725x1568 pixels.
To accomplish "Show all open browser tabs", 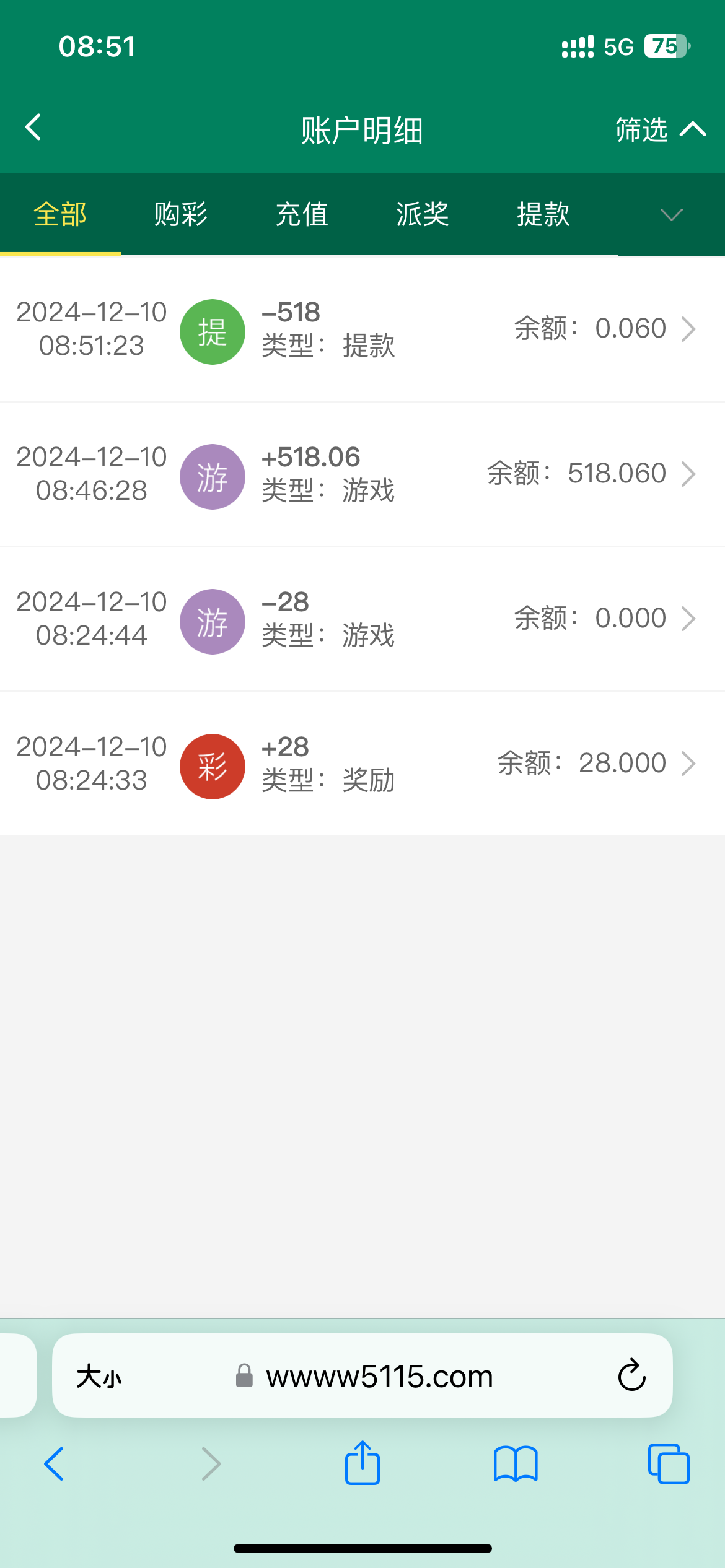I will pyautogui.click(x=668, y=1464).
